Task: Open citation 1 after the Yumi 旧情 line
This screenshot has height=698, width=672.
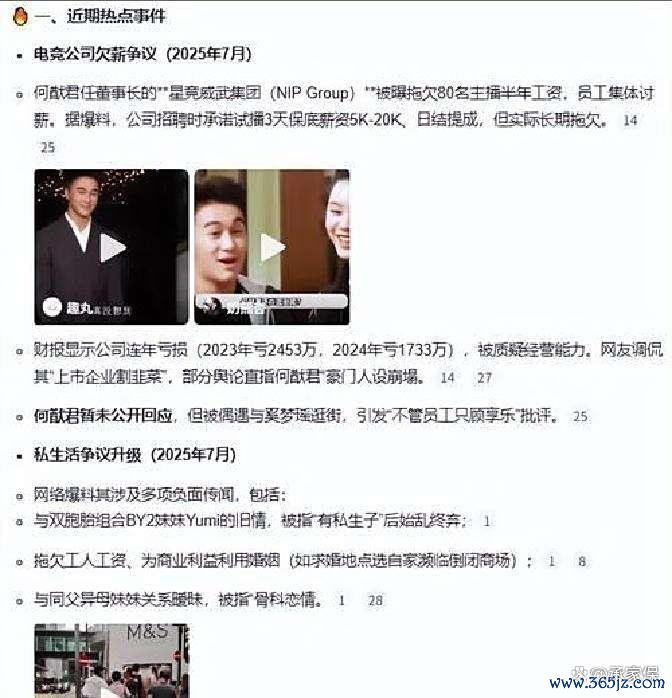Action: tap(487, 521)
